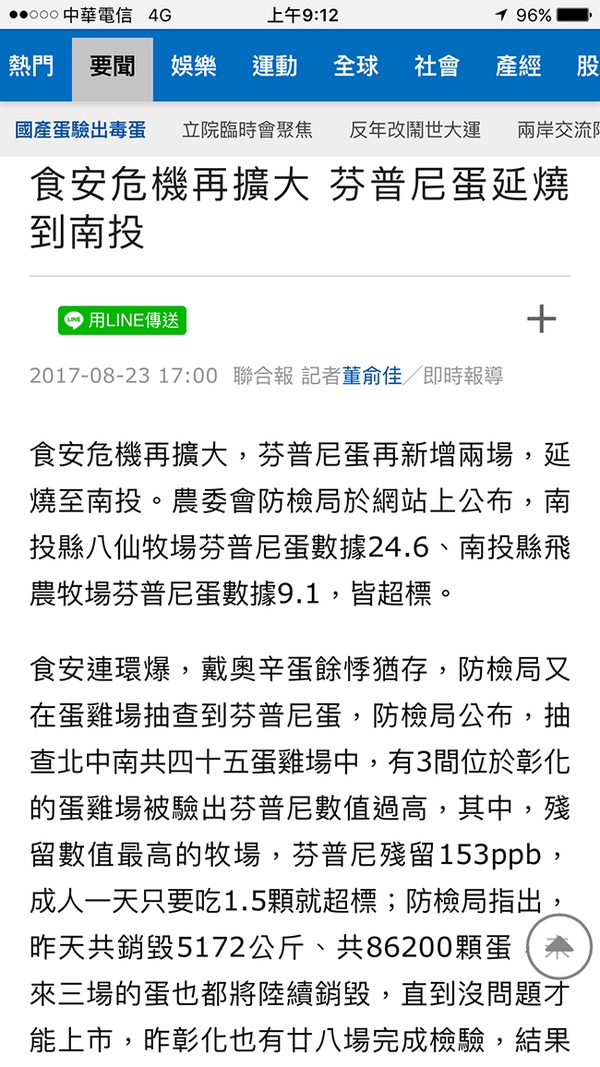
Task: Switch to the 熱門 tab
Action: (x=30, y=67)
